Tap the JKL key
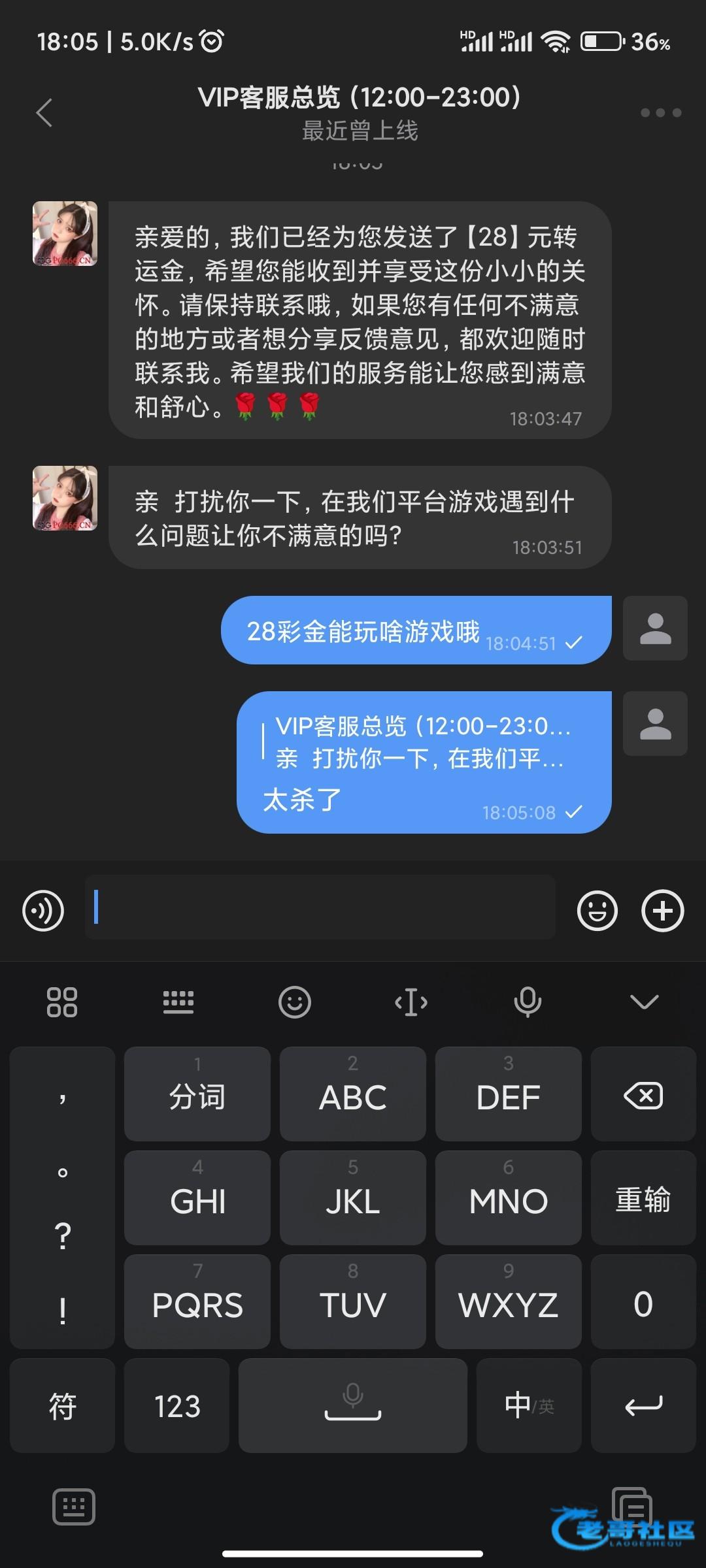Viewport: 706px width, 1568px height. point(353,1198)
